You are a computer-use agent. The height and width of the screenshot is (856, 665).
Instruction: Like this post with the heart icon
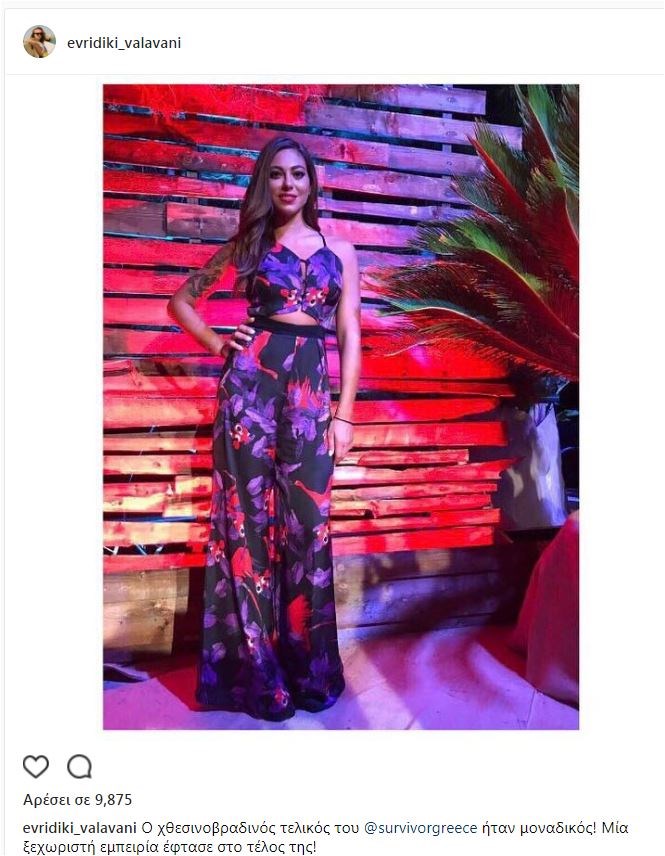[36, 766]
